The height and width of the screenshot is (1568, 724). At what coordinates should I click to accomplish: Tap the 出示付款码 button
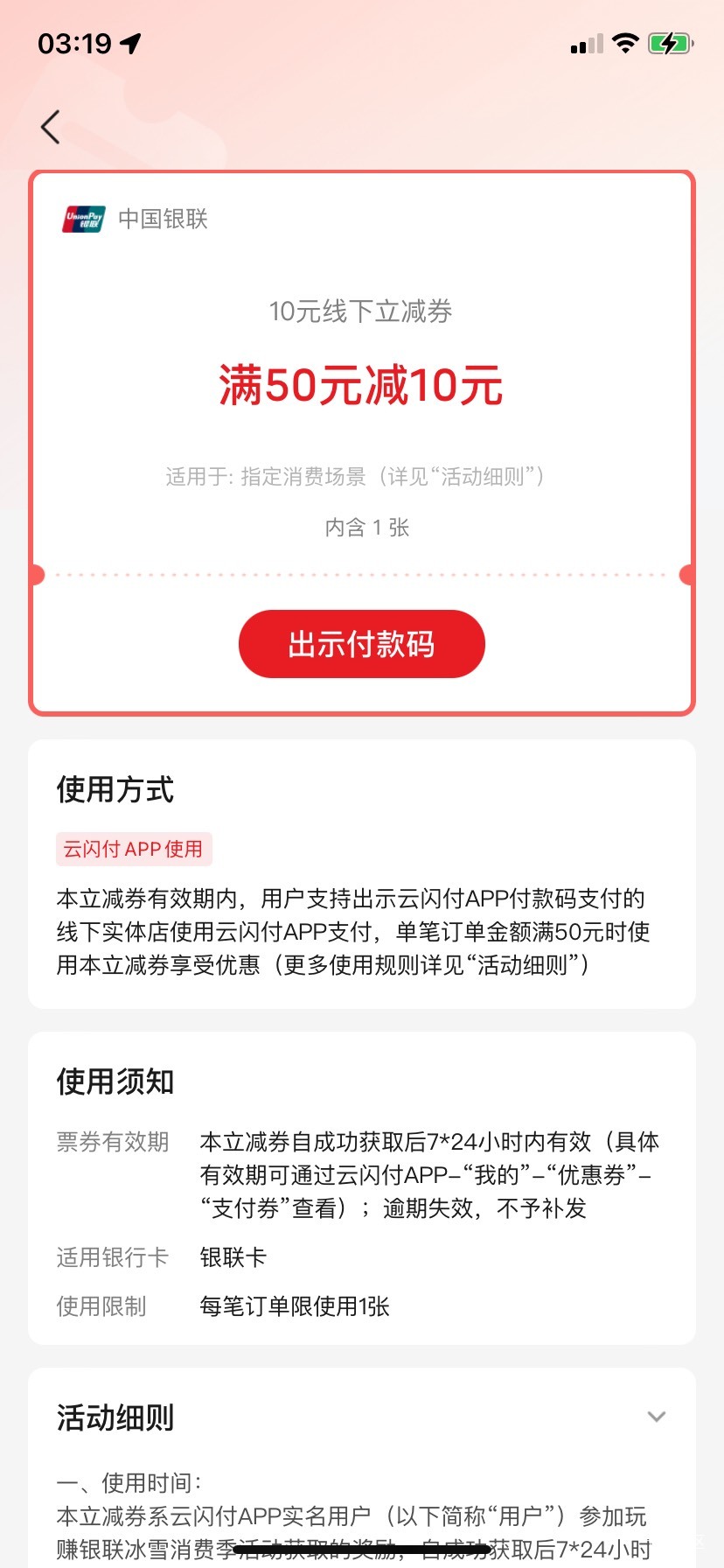coord(361,644)
